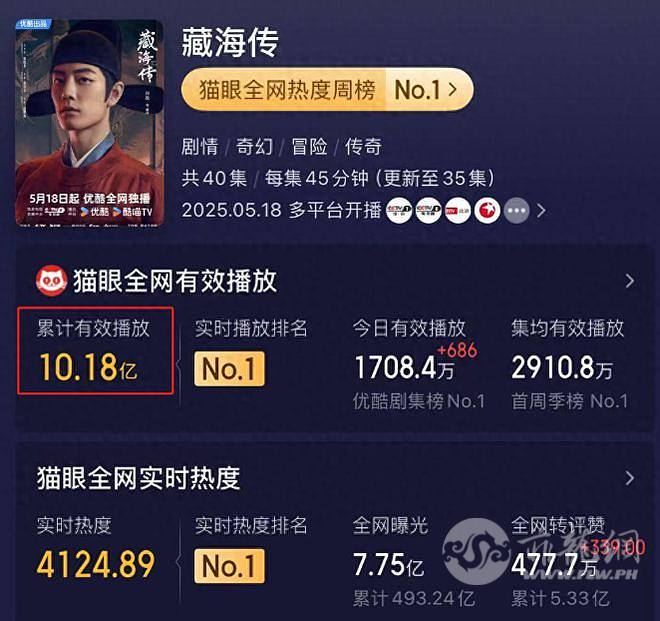Expand the 多平台开播 platform list arrow
The height and width of the screenshot is (621, 660).
pos(542,211)
